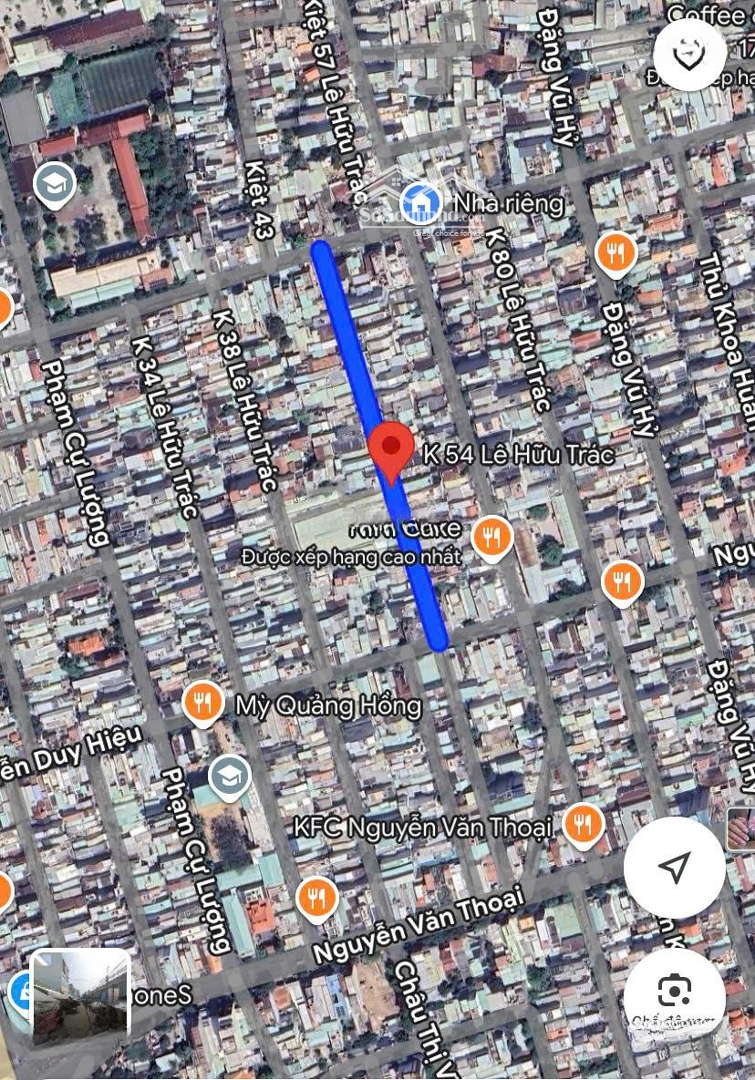The width and height of the screenshot is (755, 1080).
Task: Open the Lens camera button
Action: [x=675, y=991]
